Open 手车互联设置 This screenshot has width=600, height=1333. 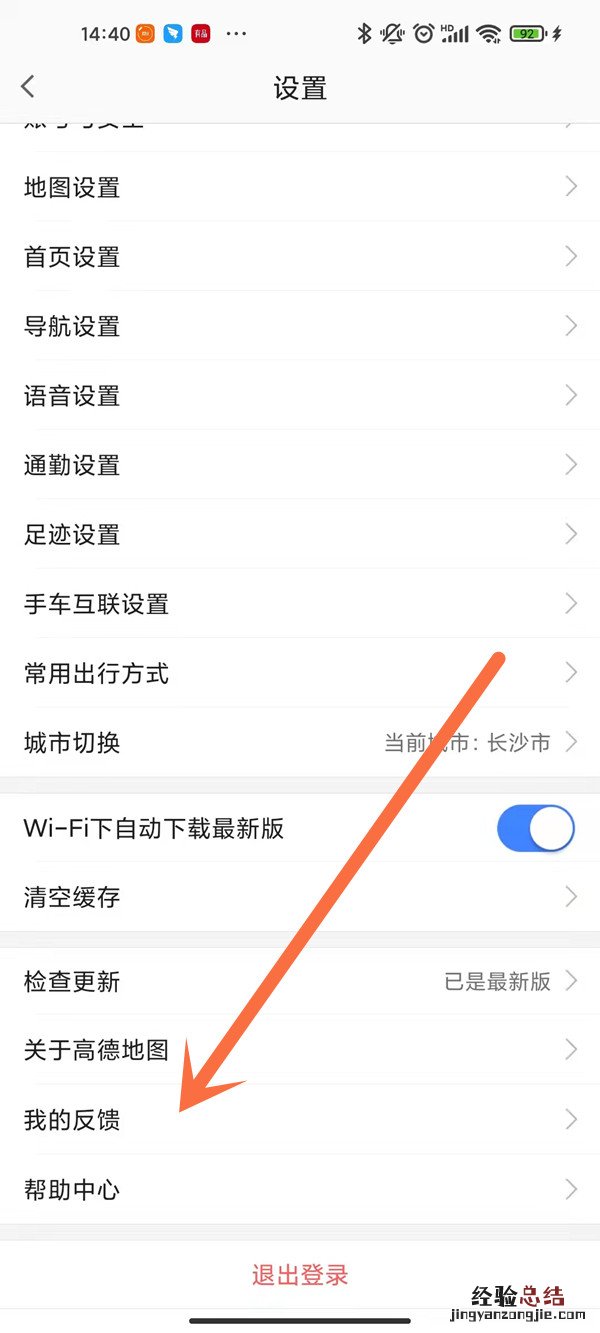(96, 604)
